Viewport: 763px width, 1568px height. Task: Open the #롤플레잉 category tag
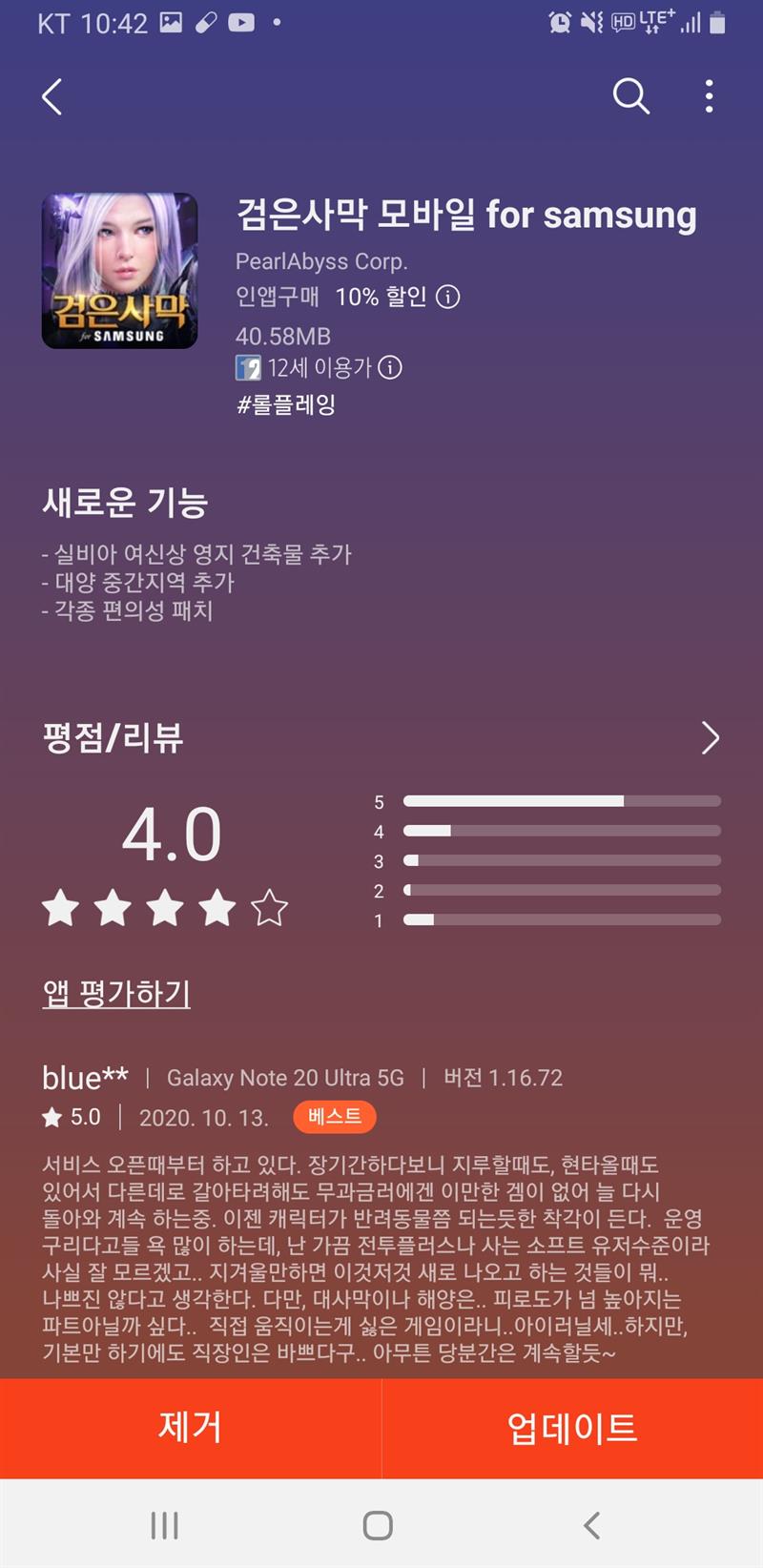286,404
